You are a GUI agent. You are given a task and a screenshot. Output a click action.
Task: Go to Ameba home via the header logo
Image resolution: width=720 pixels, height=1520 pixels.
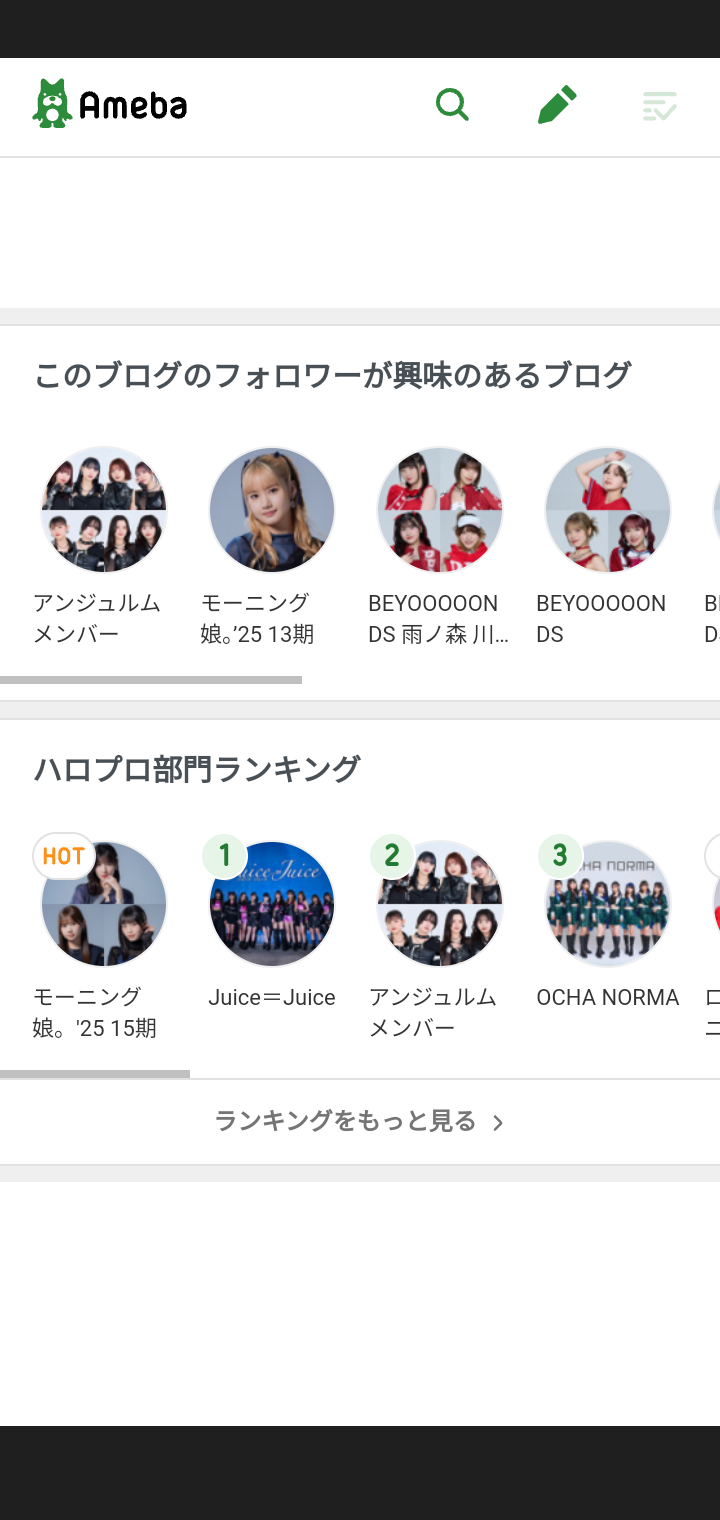click(x=110, y=104)
